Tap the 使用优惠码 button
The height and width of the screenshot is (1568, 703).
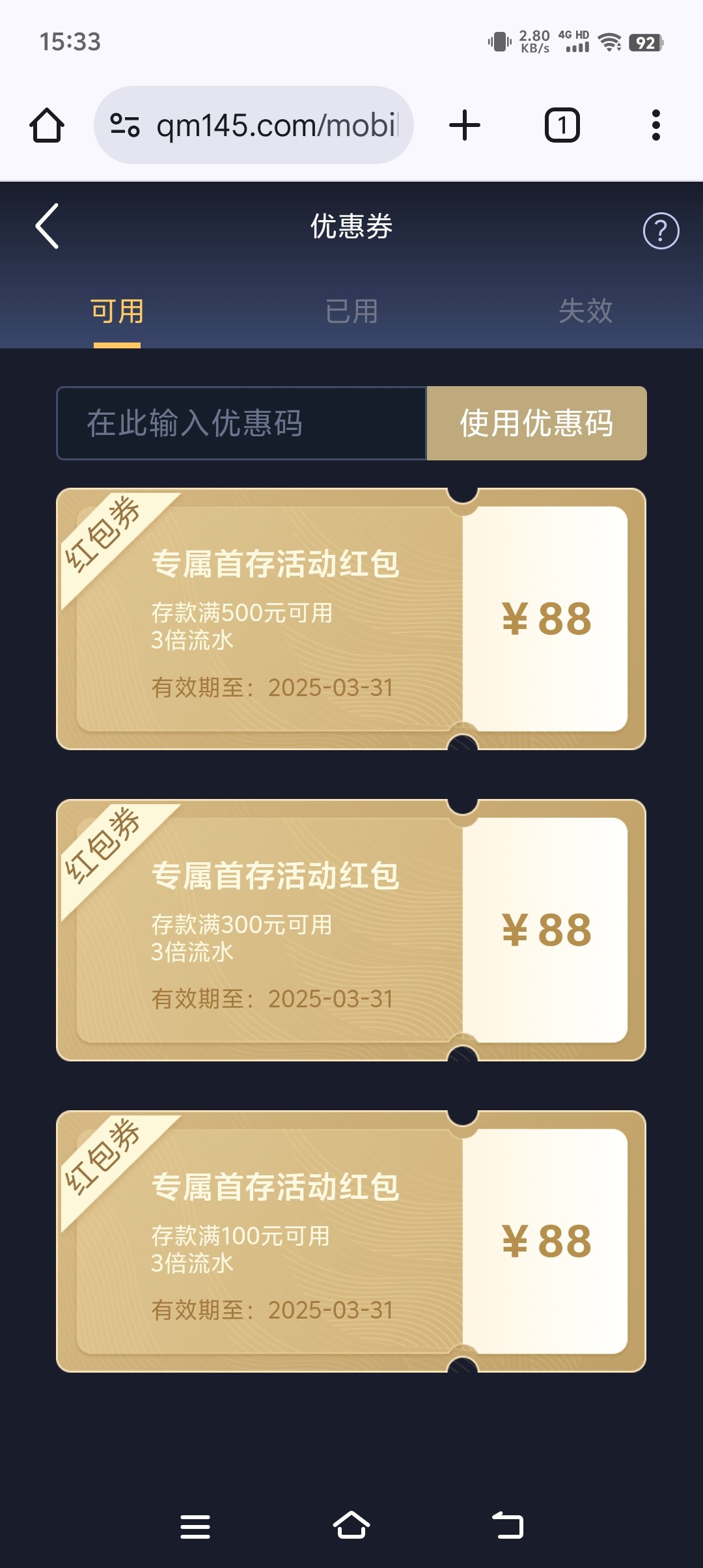[536, 423]
